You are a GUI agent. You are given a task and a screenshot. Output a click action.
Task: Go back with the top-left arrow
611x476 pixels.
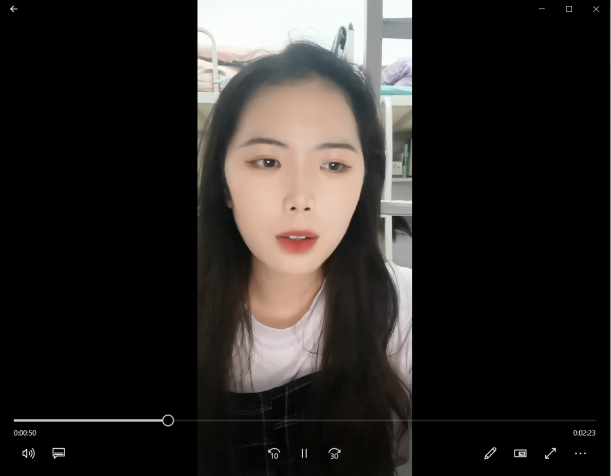(x=14, y=9)
